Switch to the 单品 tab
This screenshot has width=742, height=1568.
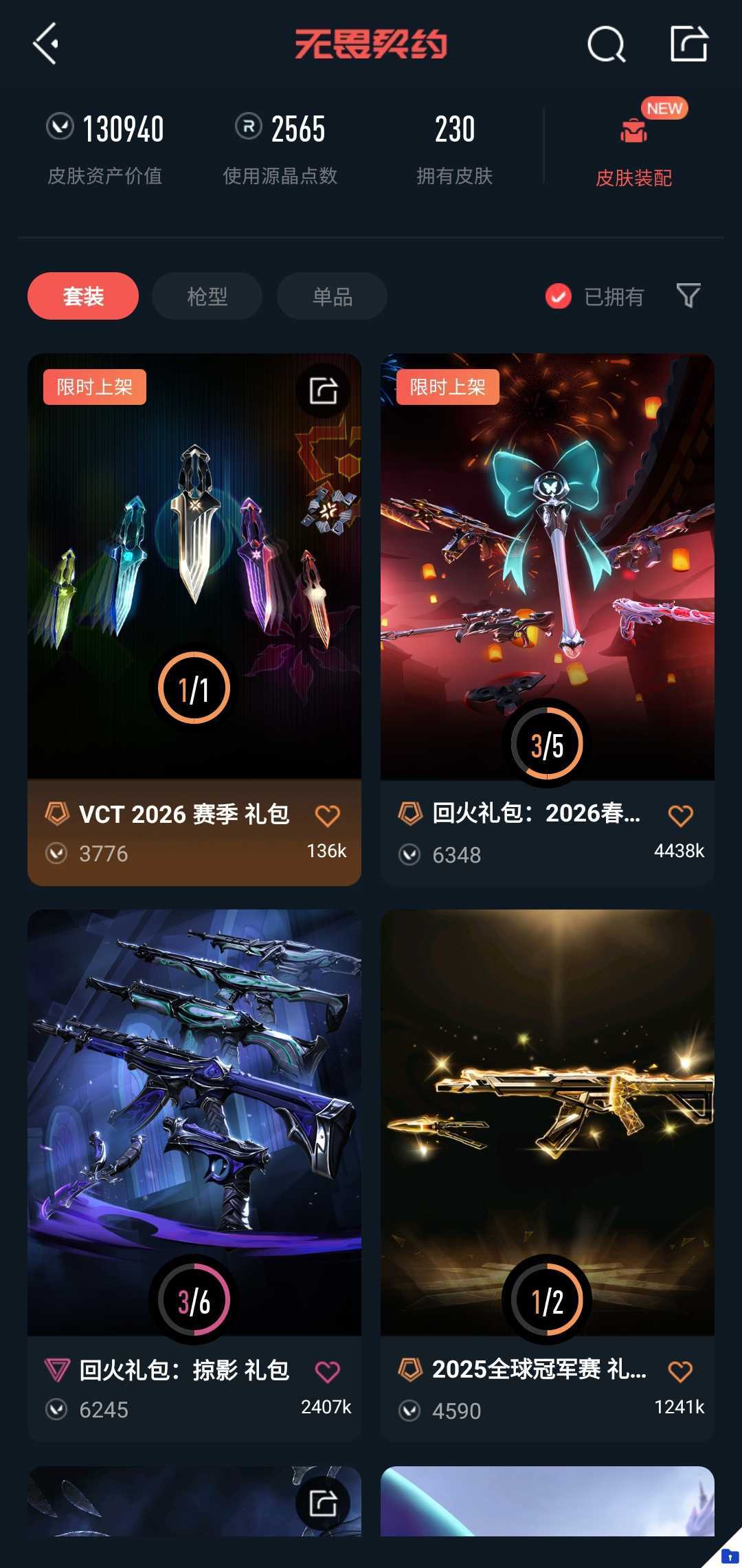(x=332, y=296)
